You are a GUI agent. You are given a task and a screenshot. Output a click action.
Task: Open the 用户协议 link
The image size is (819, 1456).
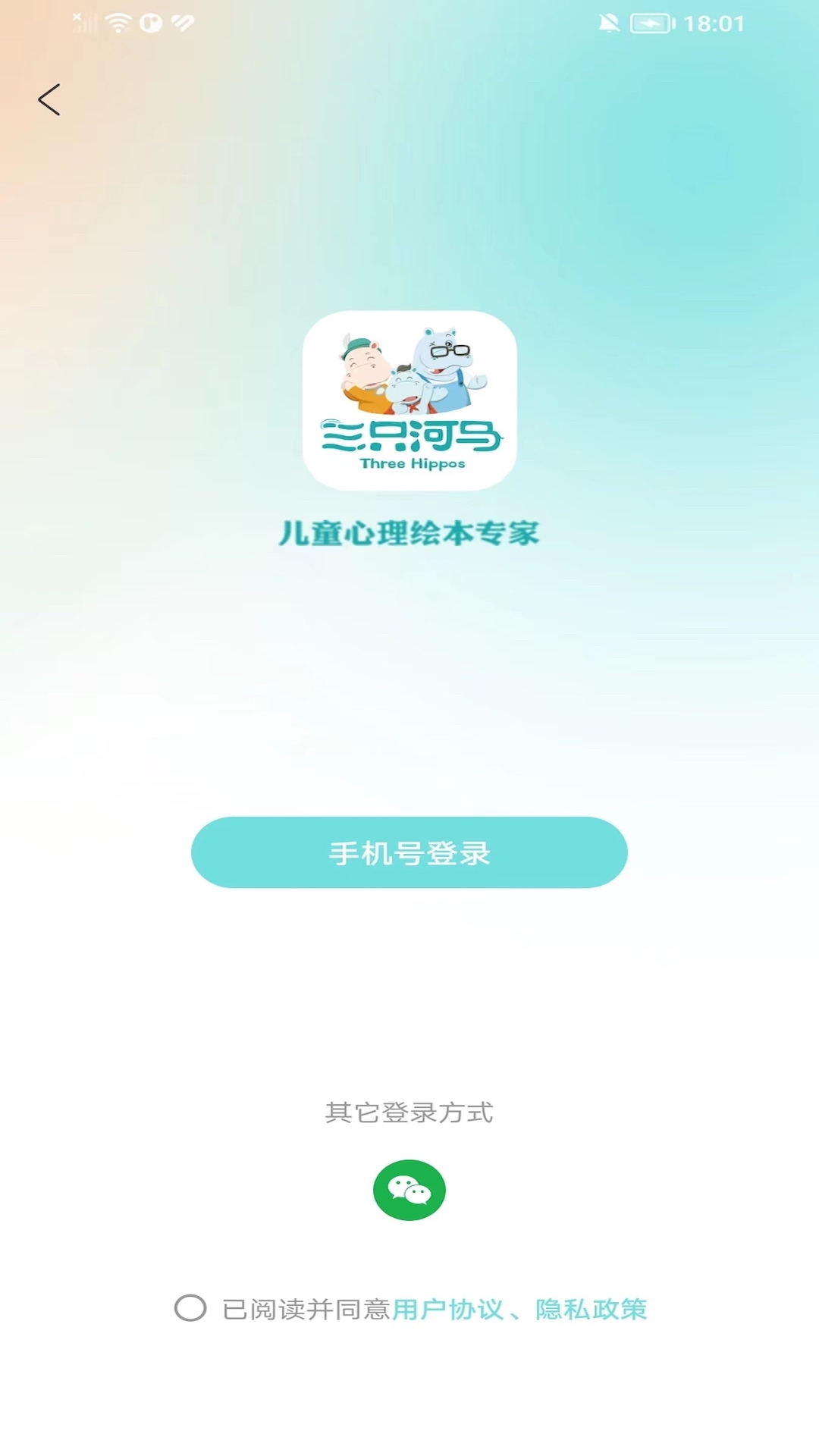pyautogui.click(x=447, y=1309)
